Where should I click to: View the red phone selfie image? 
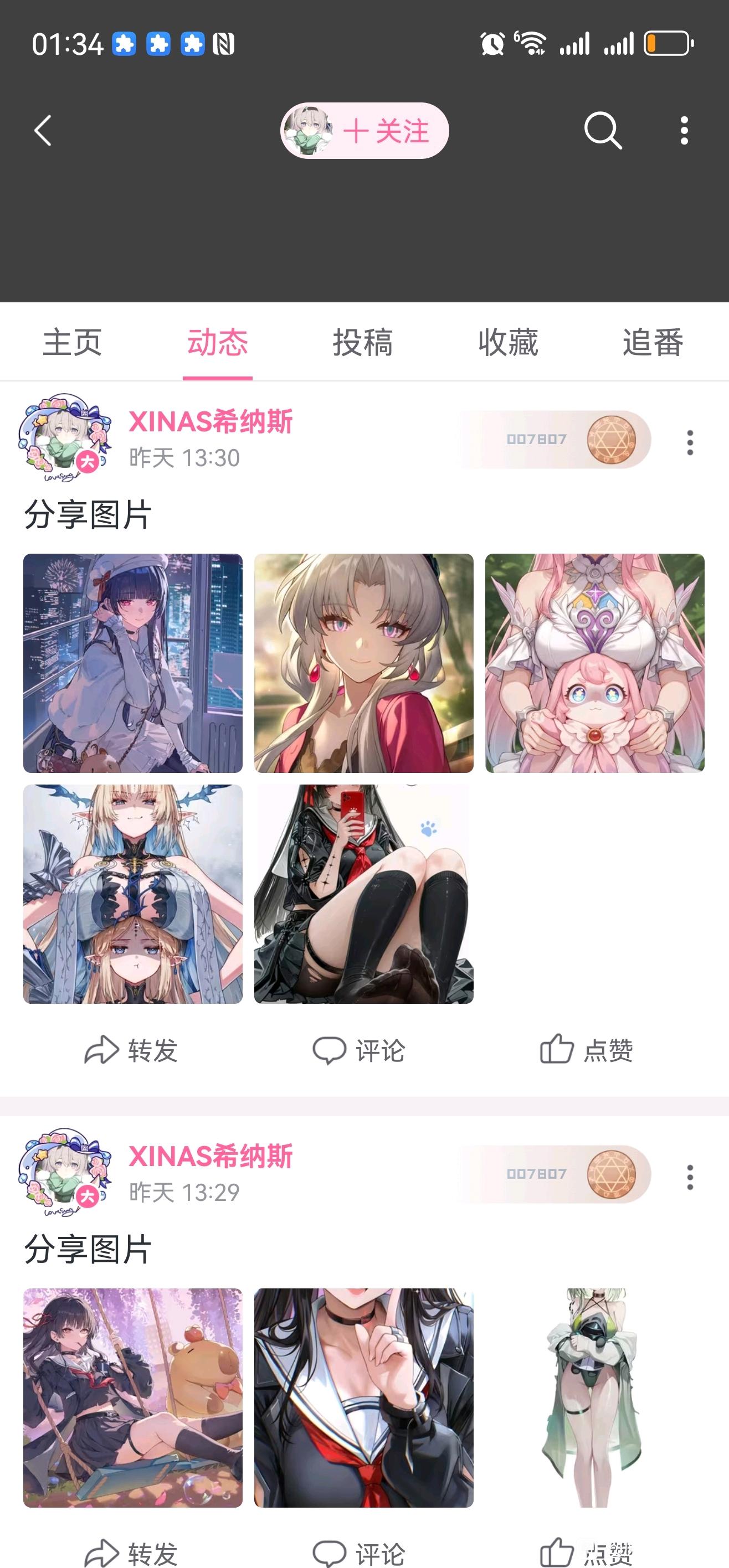pyautogui.click(x=363, y=894)
